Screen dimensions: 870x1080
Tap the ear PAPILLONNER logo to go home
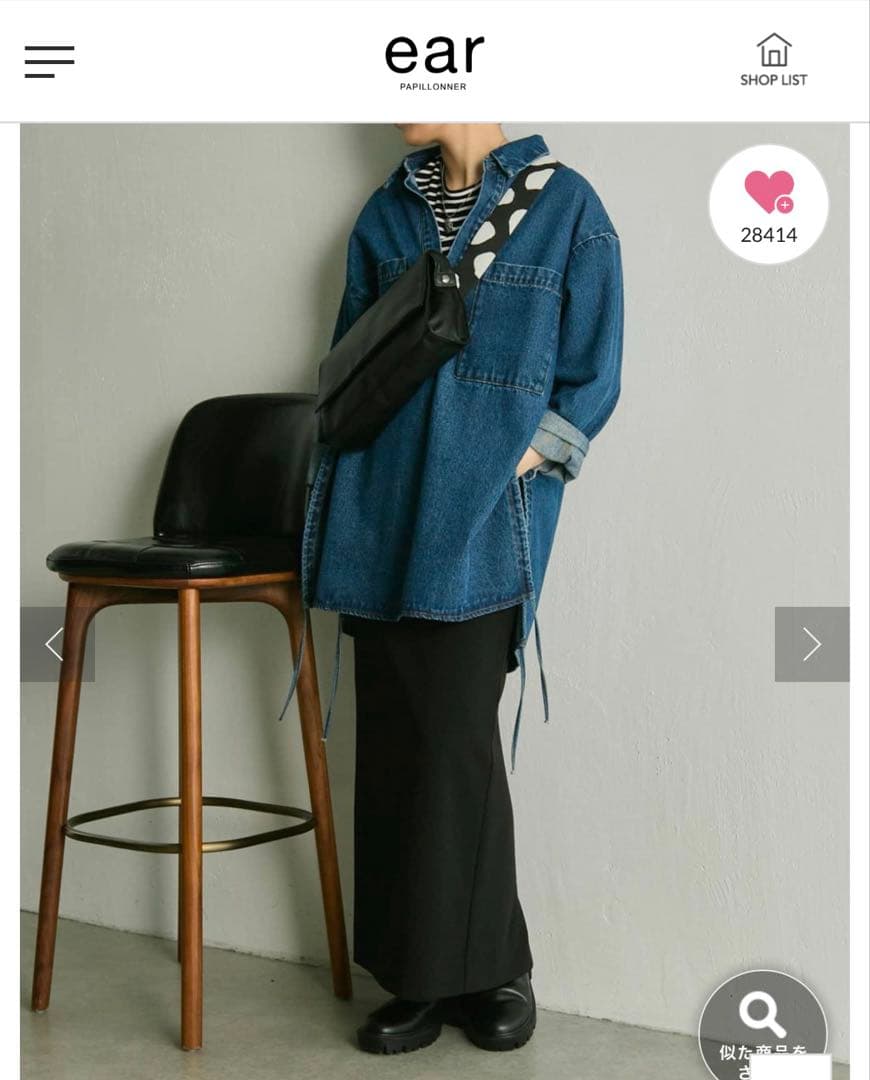(x=434, y=61)
